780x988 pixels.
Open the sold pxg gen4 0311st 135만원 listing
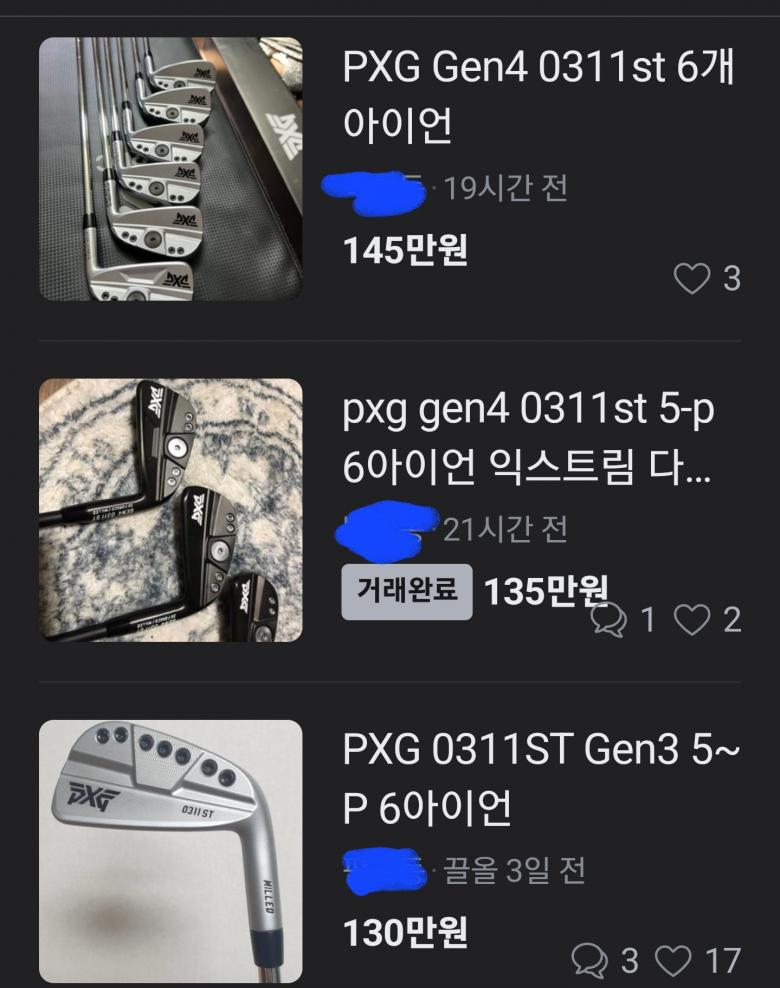527,439
